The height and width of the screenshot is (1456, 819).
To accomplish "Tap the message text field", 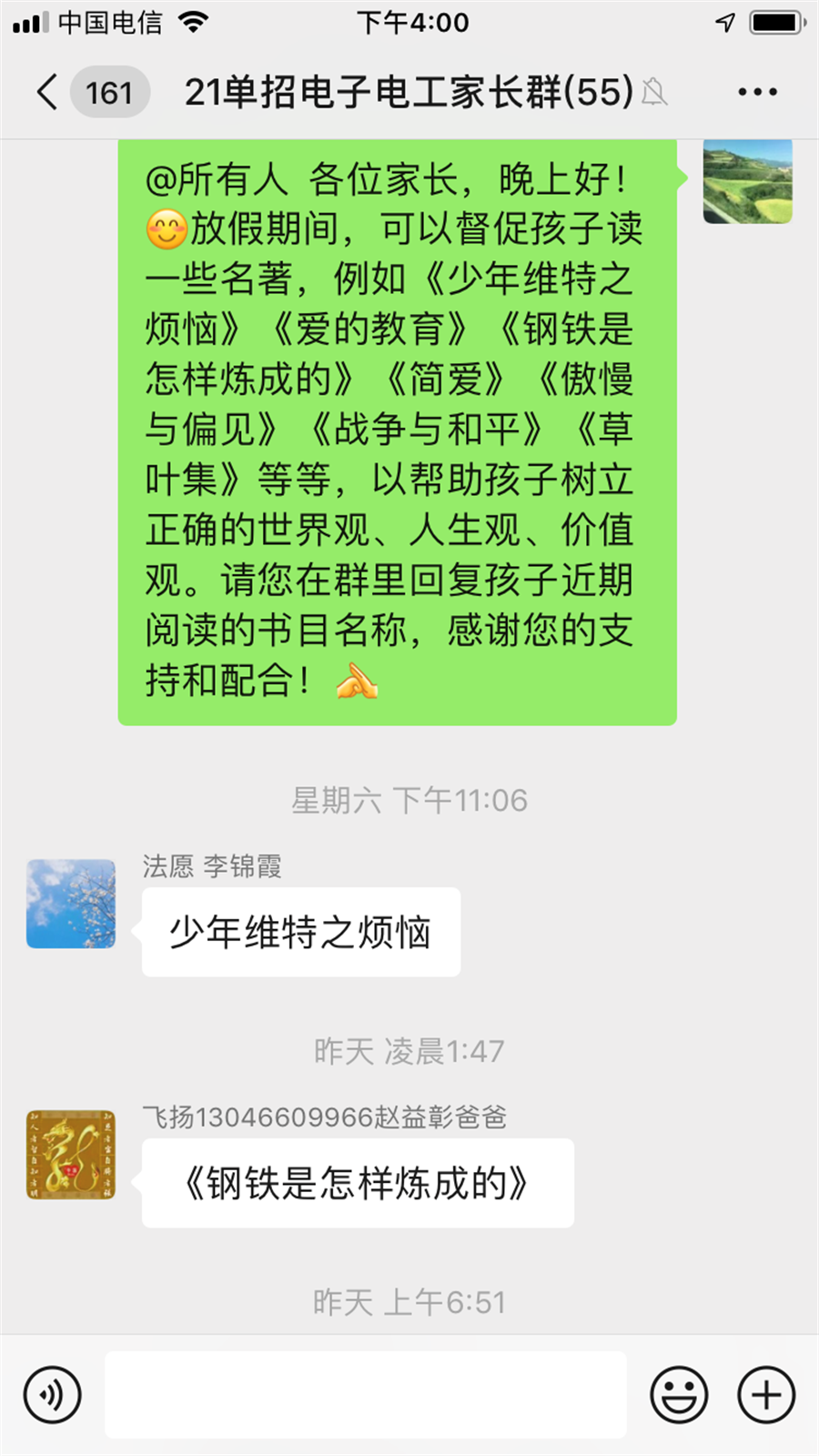I will click(366, 1394).
